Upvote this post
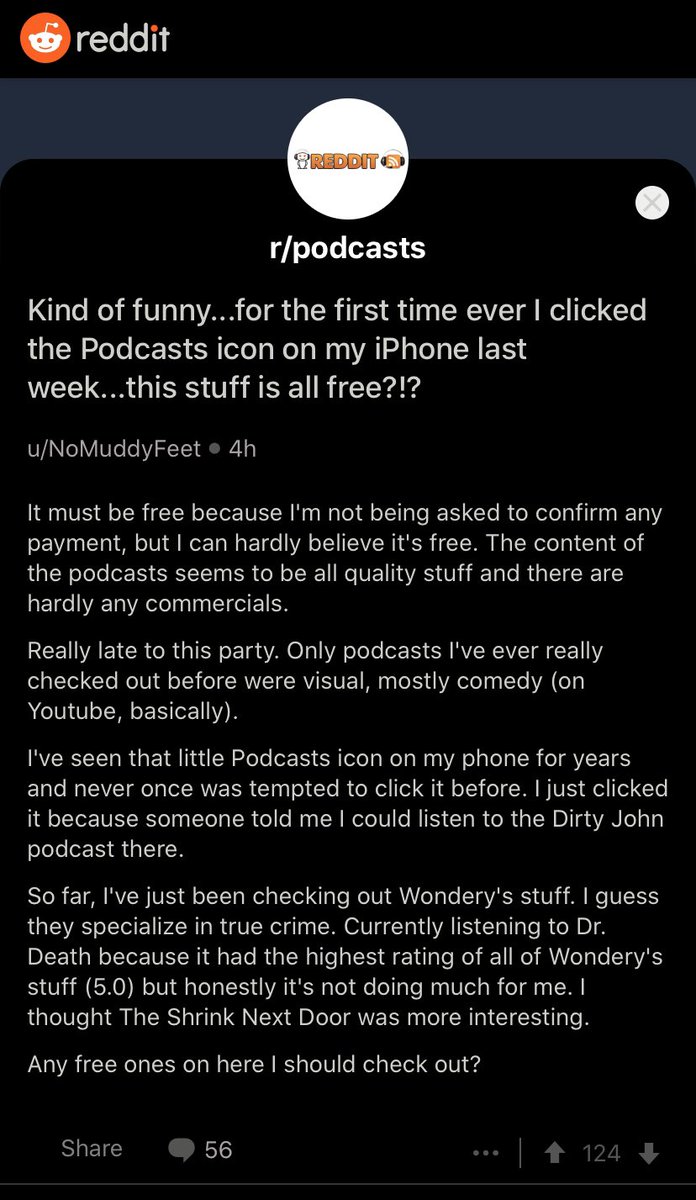696x1200 pixels. coord(554,1153)
